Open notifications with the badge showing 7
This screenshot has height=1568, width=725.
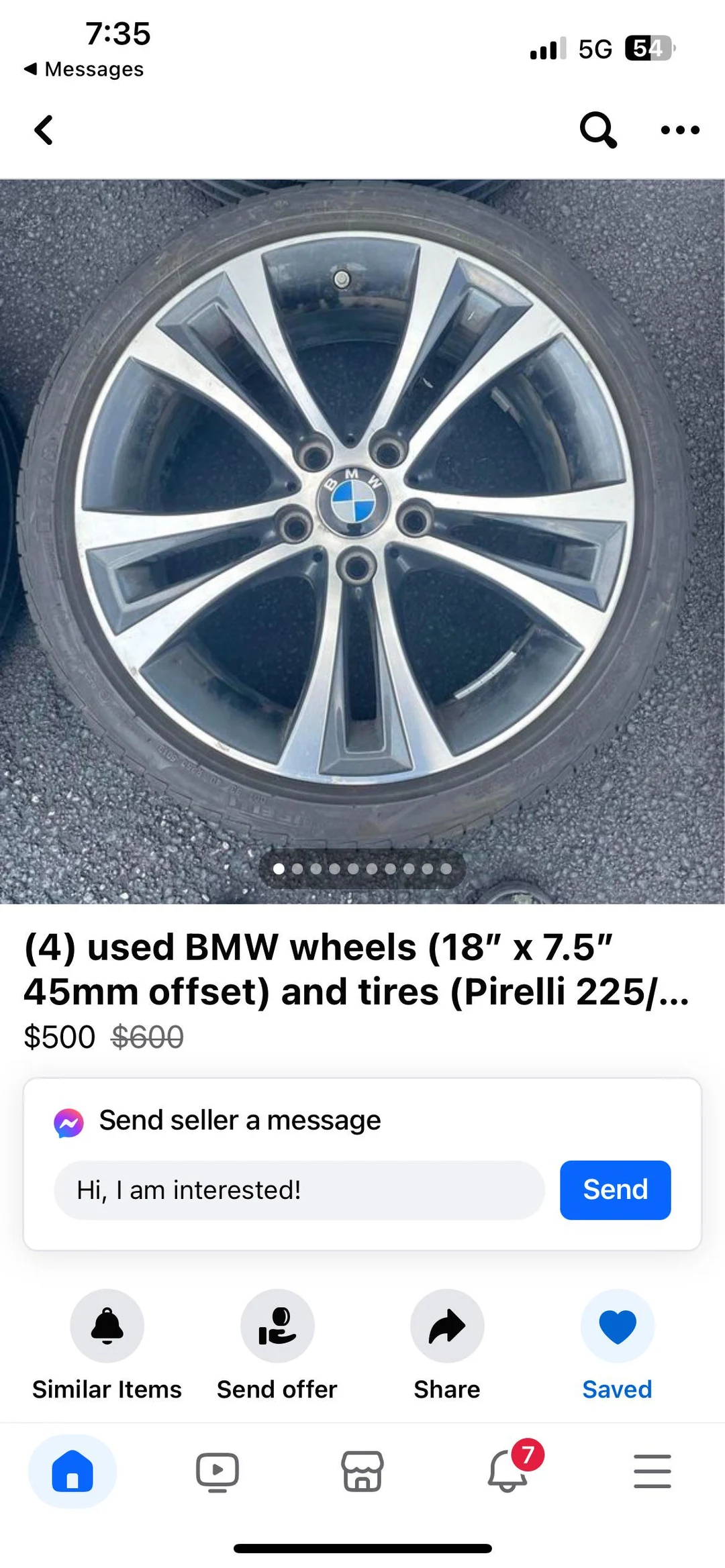click(x=507, y=1472)
